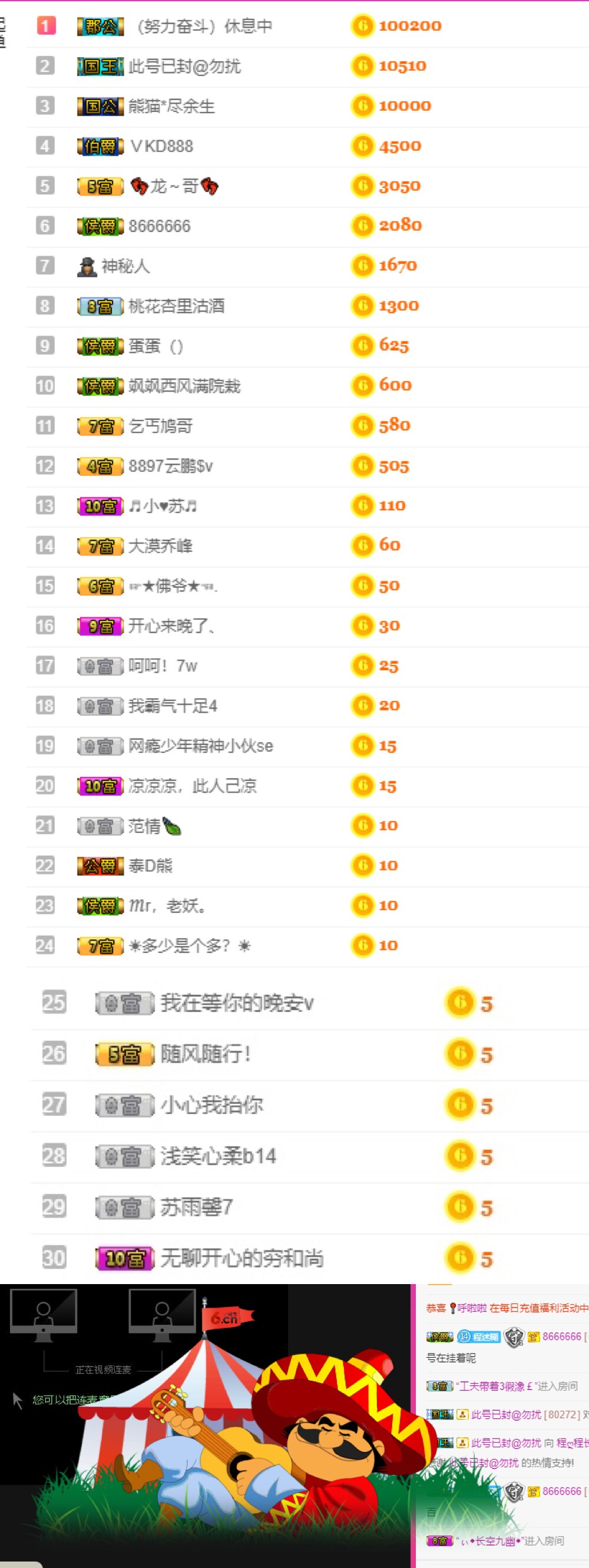The image size is (589, 1568).
Task: Click the 侯爵 badge in the chat message
Action: (x=440, y=1338)
